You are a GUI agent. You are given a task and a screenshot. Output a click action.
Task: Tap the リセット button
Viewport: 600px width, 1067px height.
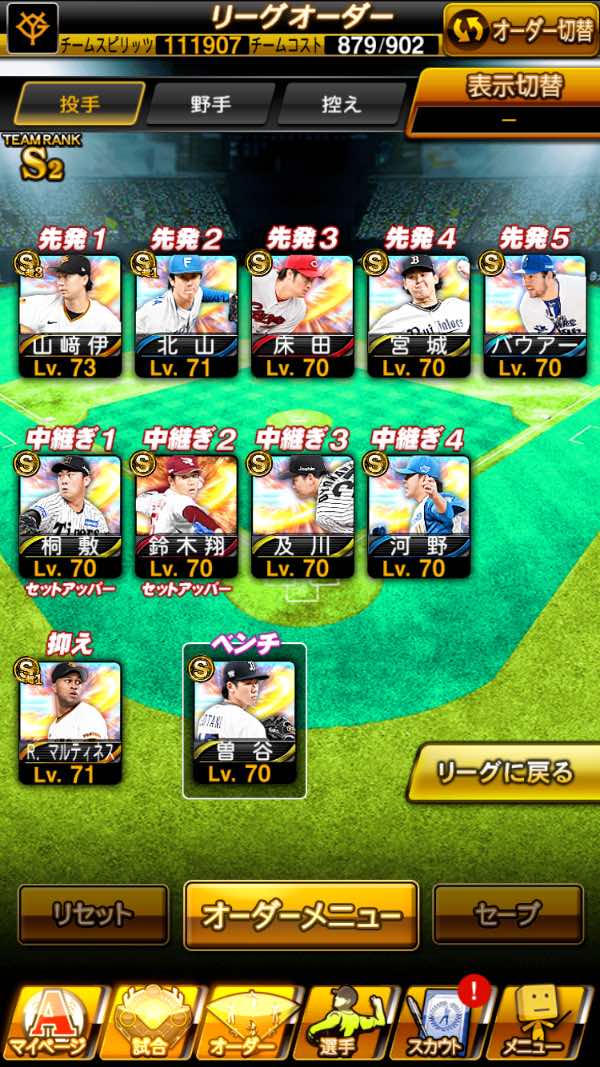[93, 914]
